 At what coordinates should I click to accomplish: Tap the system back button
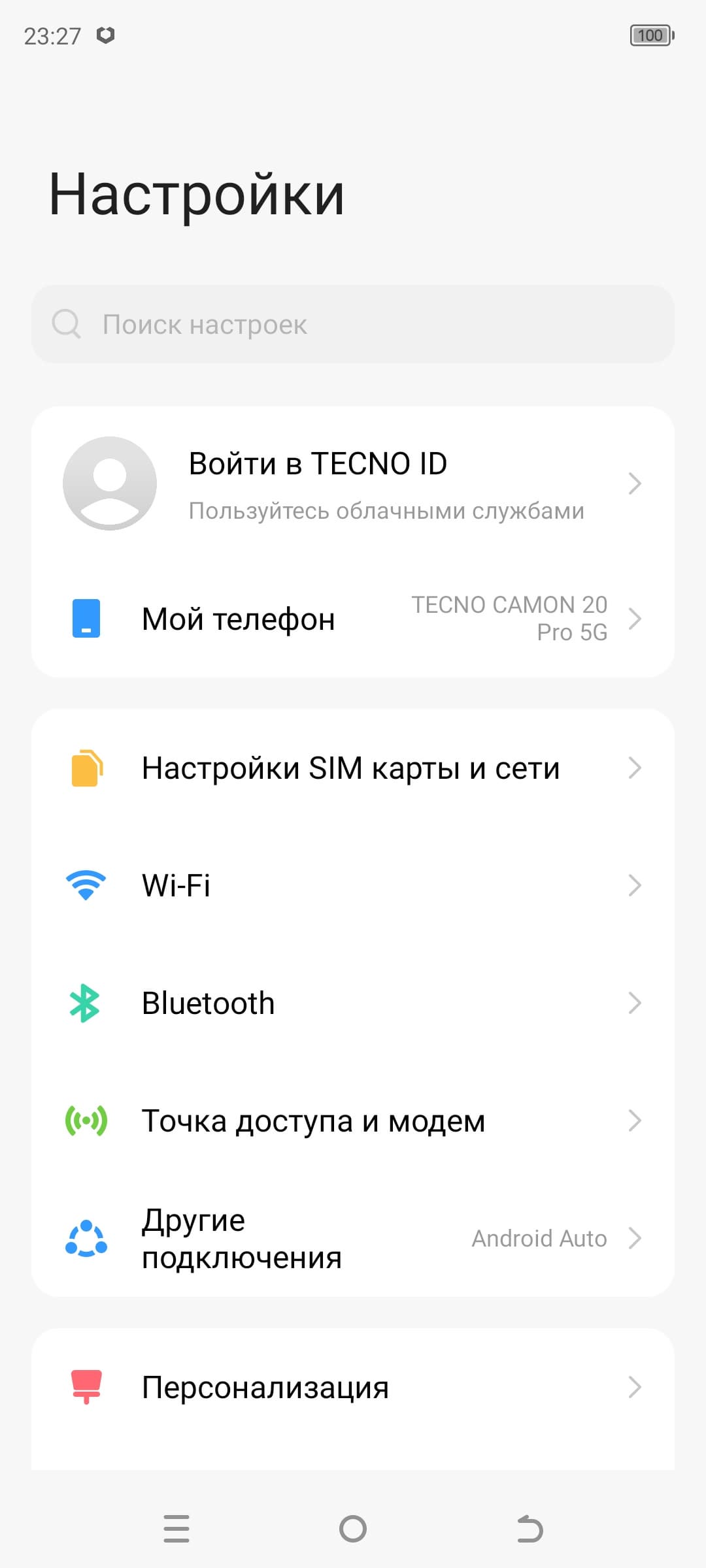(x=529, y=1529)
